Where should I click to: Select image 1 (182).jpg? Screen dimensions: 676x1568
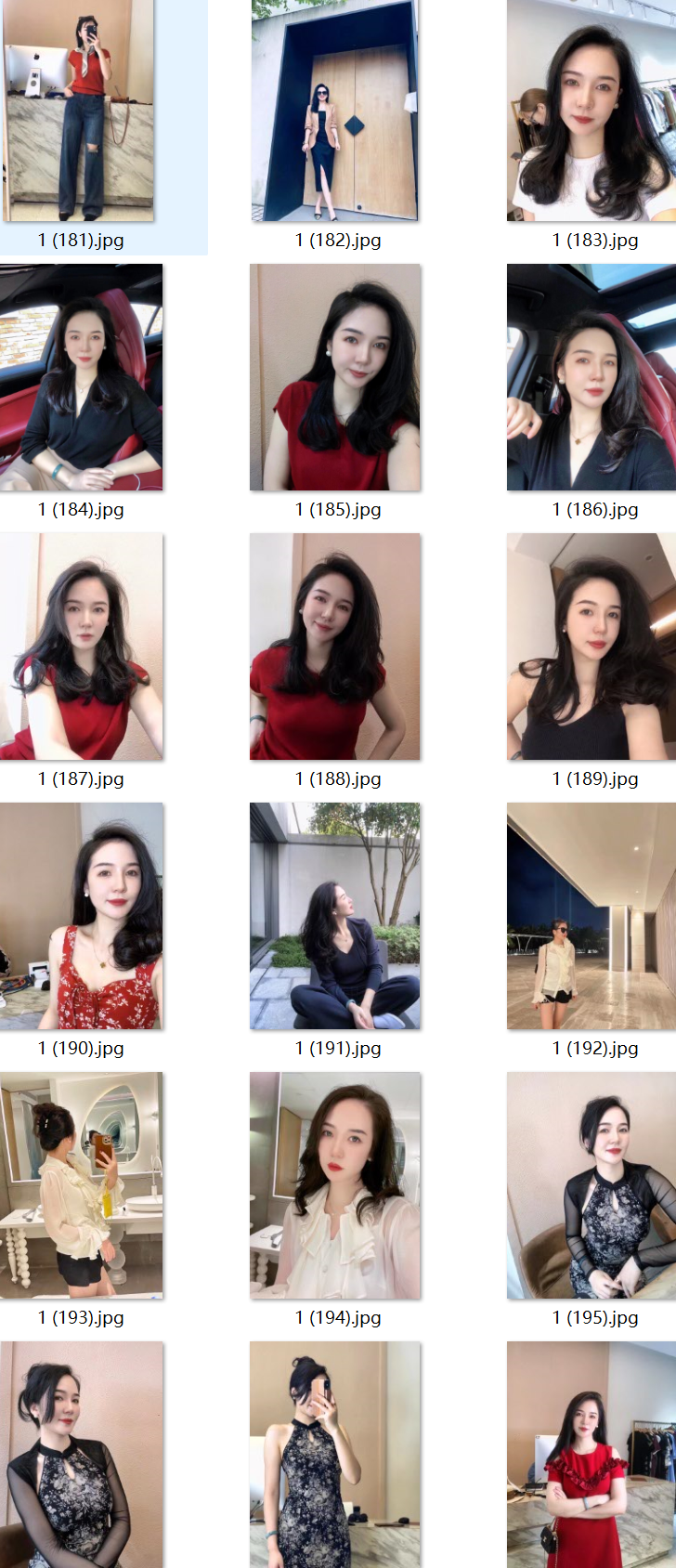pyautogui.click(x=335, y=111)
